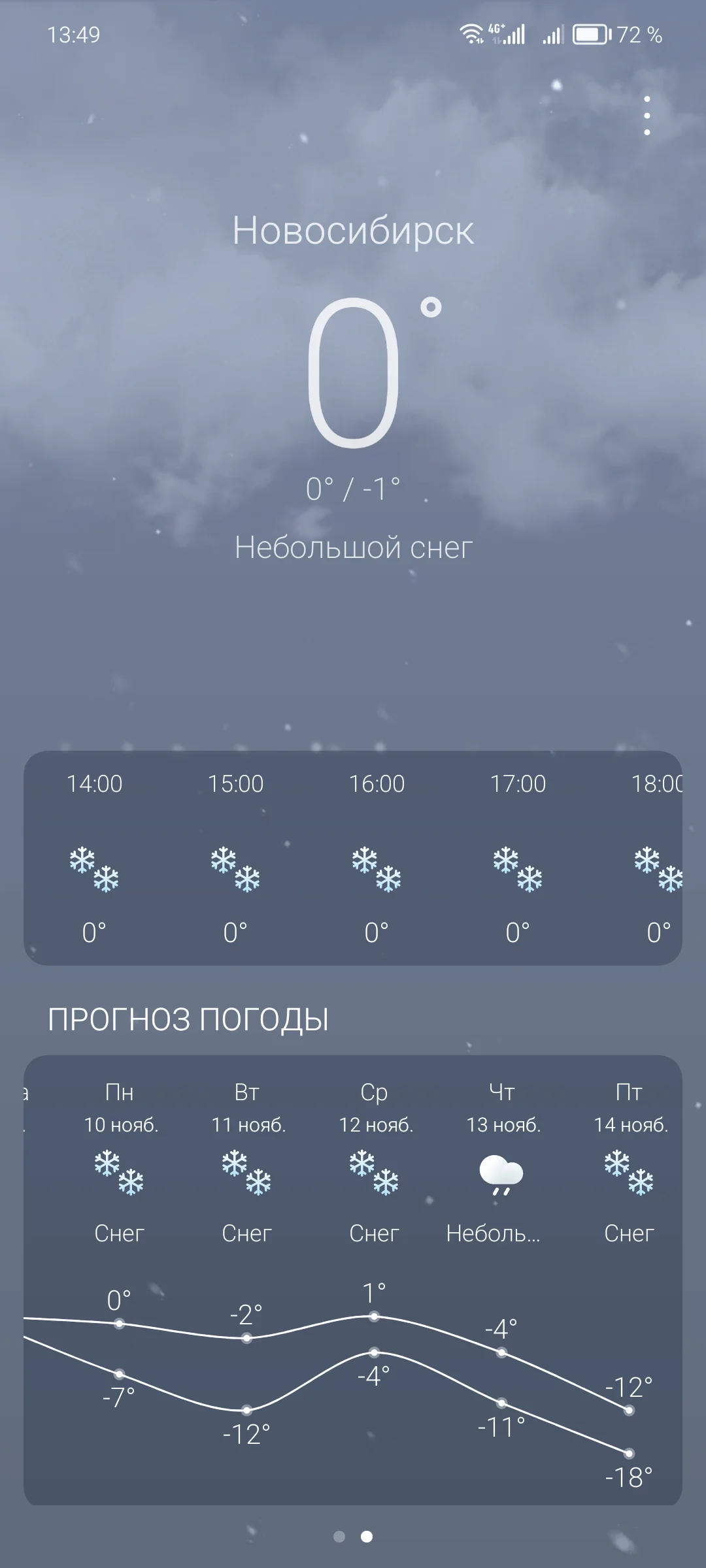Tap the snowflakes icon under Пн 10 нояб.
Image resolution: width=706 pixels, height=1568 pixels.
pos(119,1173)
